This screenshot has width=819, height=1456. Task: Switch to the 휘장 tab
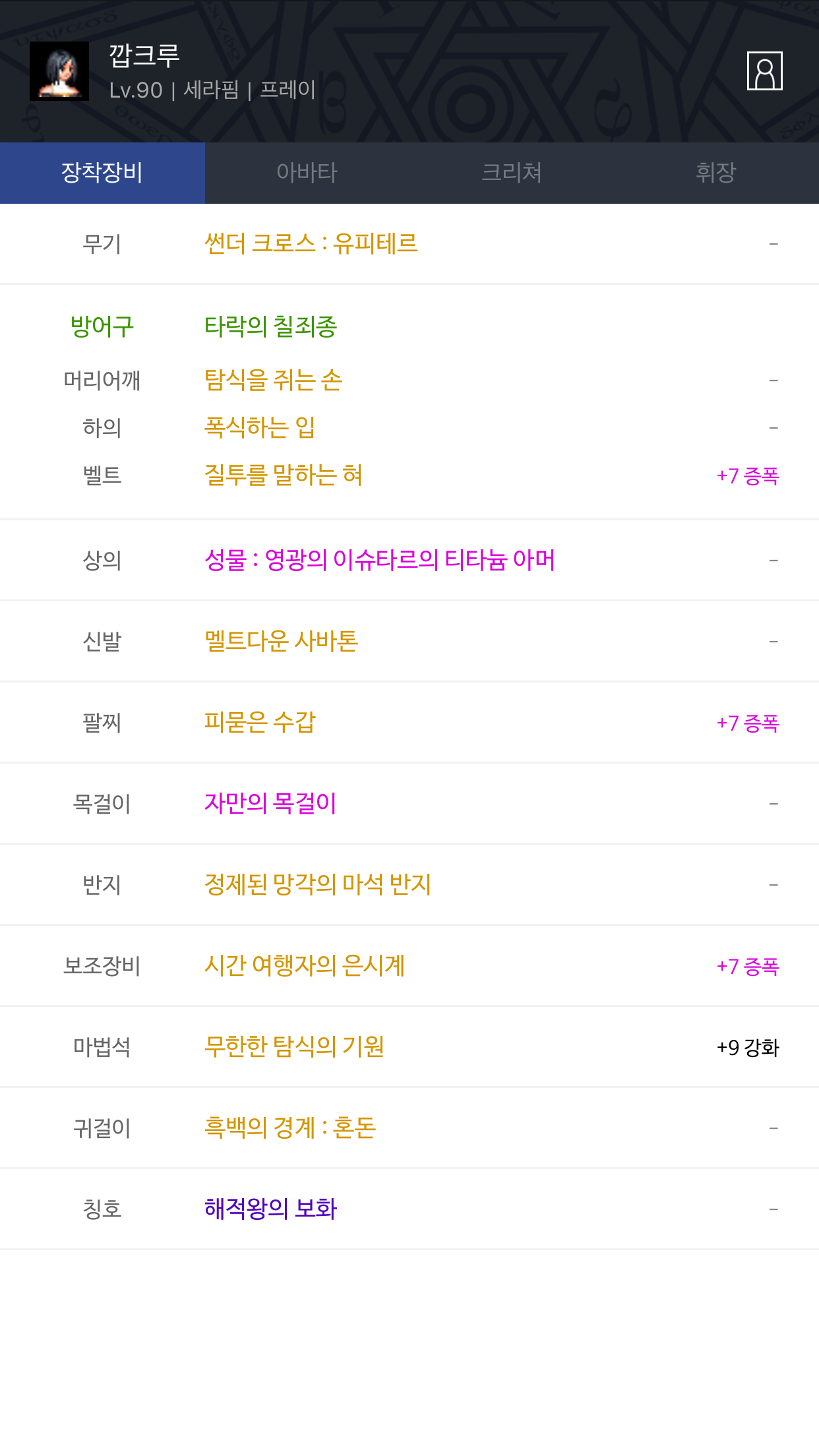716,173
